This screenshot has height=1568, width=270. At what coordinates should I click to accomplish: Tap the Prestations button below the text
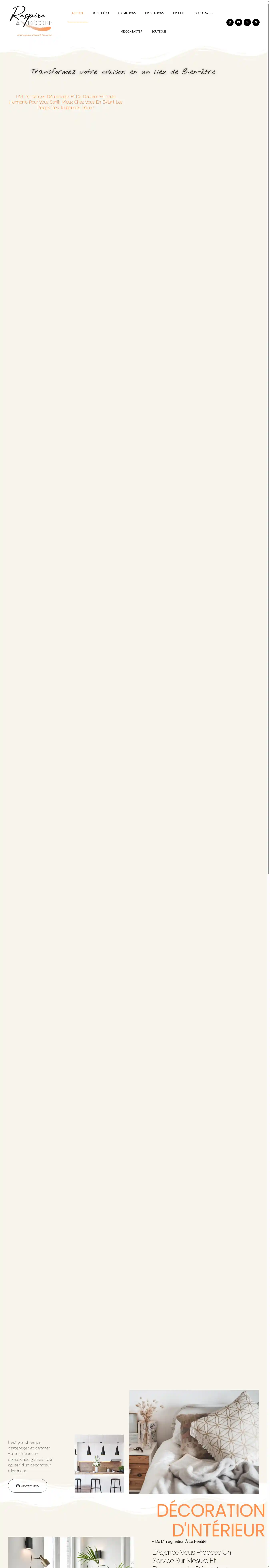(x=27, y=1485)
